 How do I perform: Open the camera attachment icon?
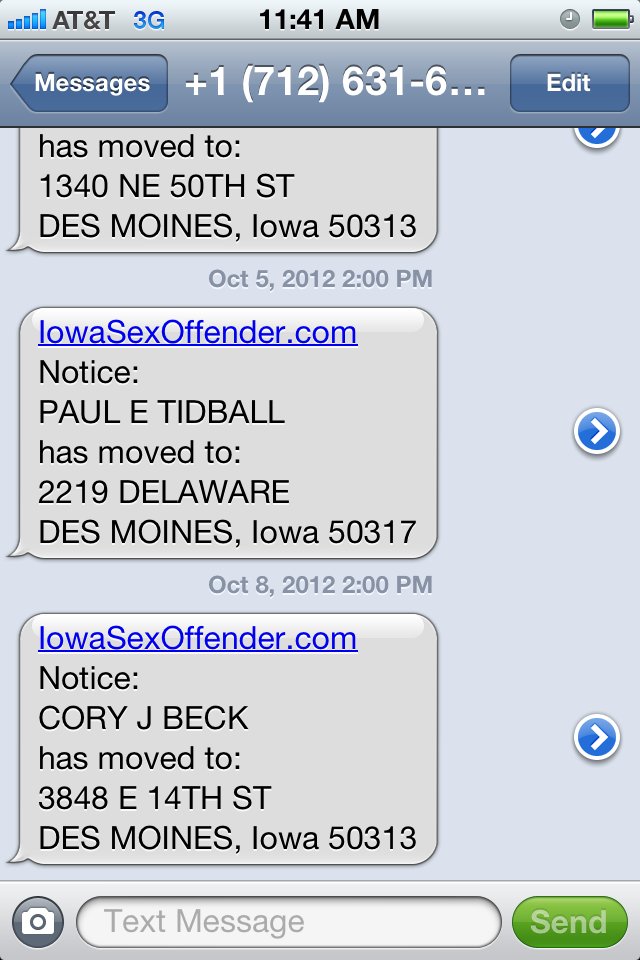coord(38,921)
